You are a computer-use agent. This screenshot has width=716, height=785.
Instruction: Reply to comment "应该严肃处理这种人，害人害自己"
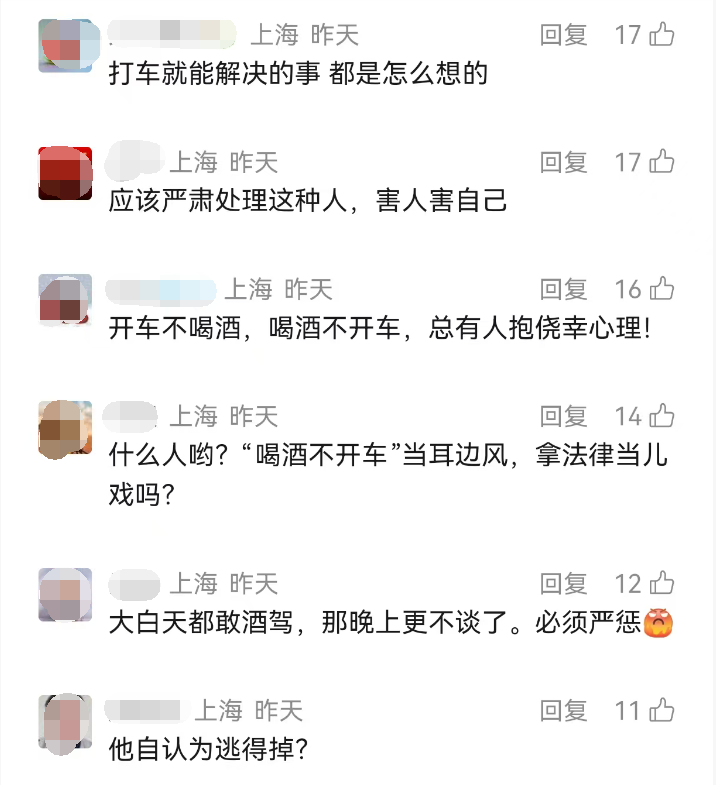click(563, 162)
